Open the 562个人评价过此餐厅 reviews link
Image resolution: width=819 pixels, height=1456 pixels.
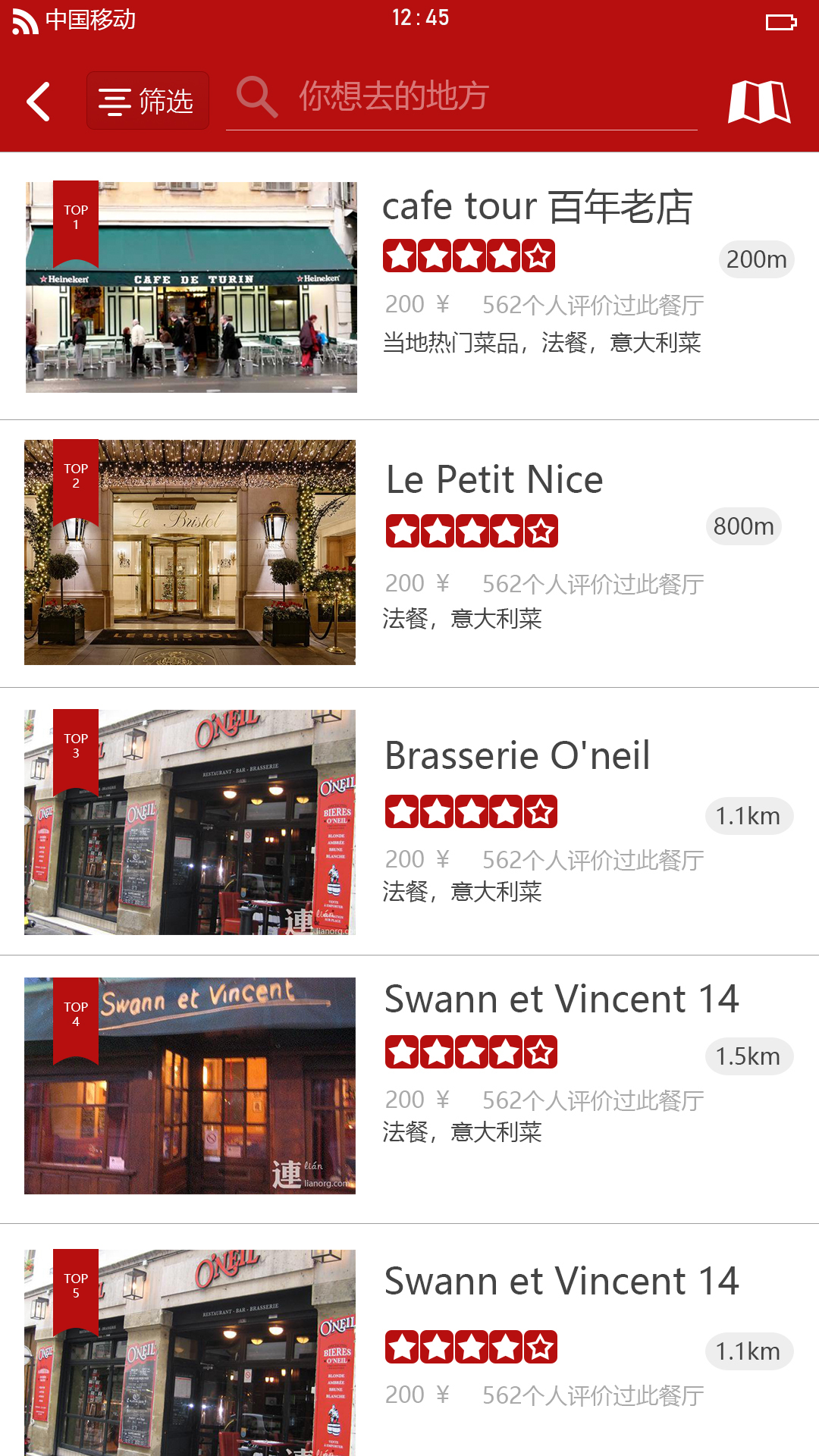(x=591, y=304)
